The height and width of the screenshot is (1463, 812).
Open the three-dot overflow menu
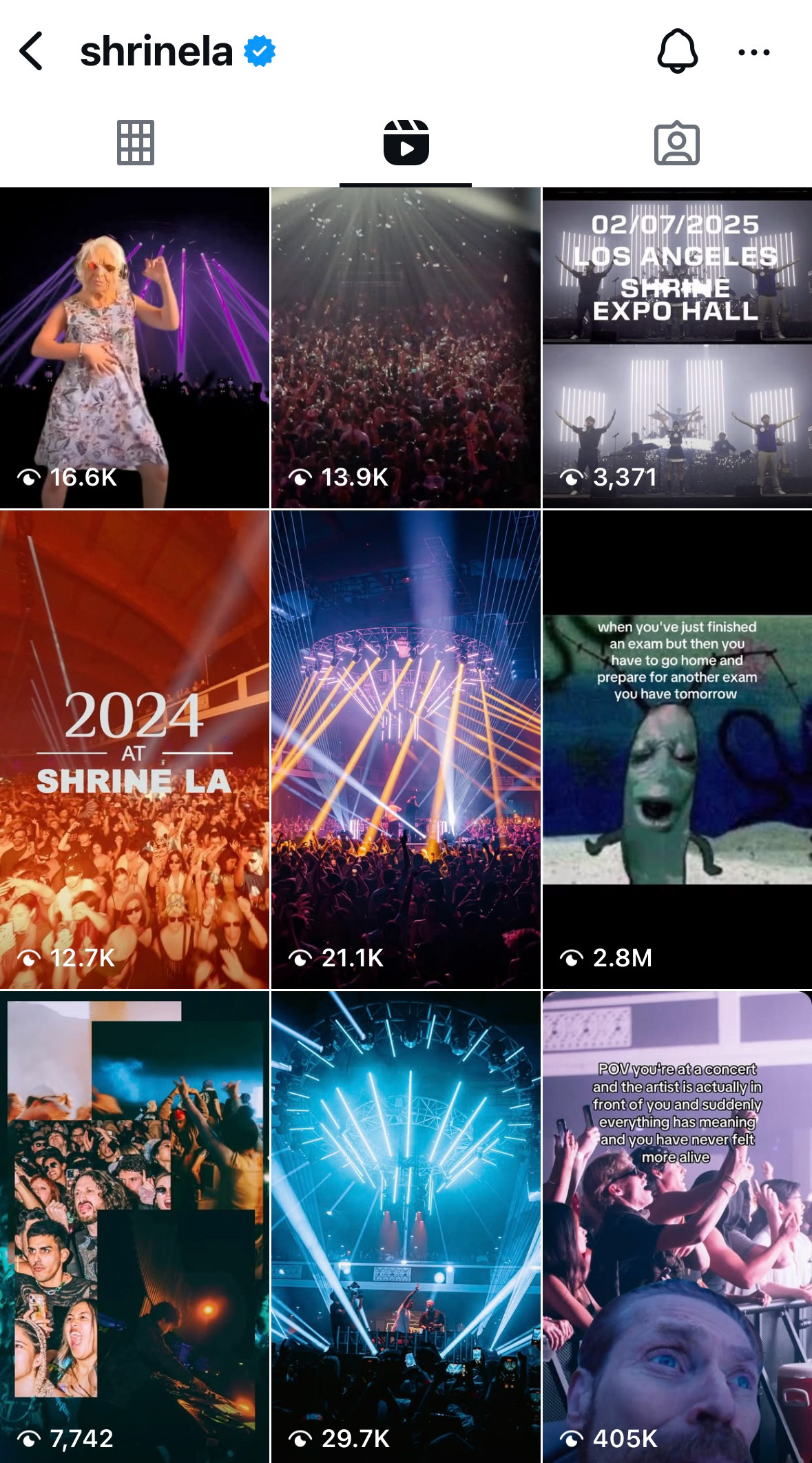point(753,52)
